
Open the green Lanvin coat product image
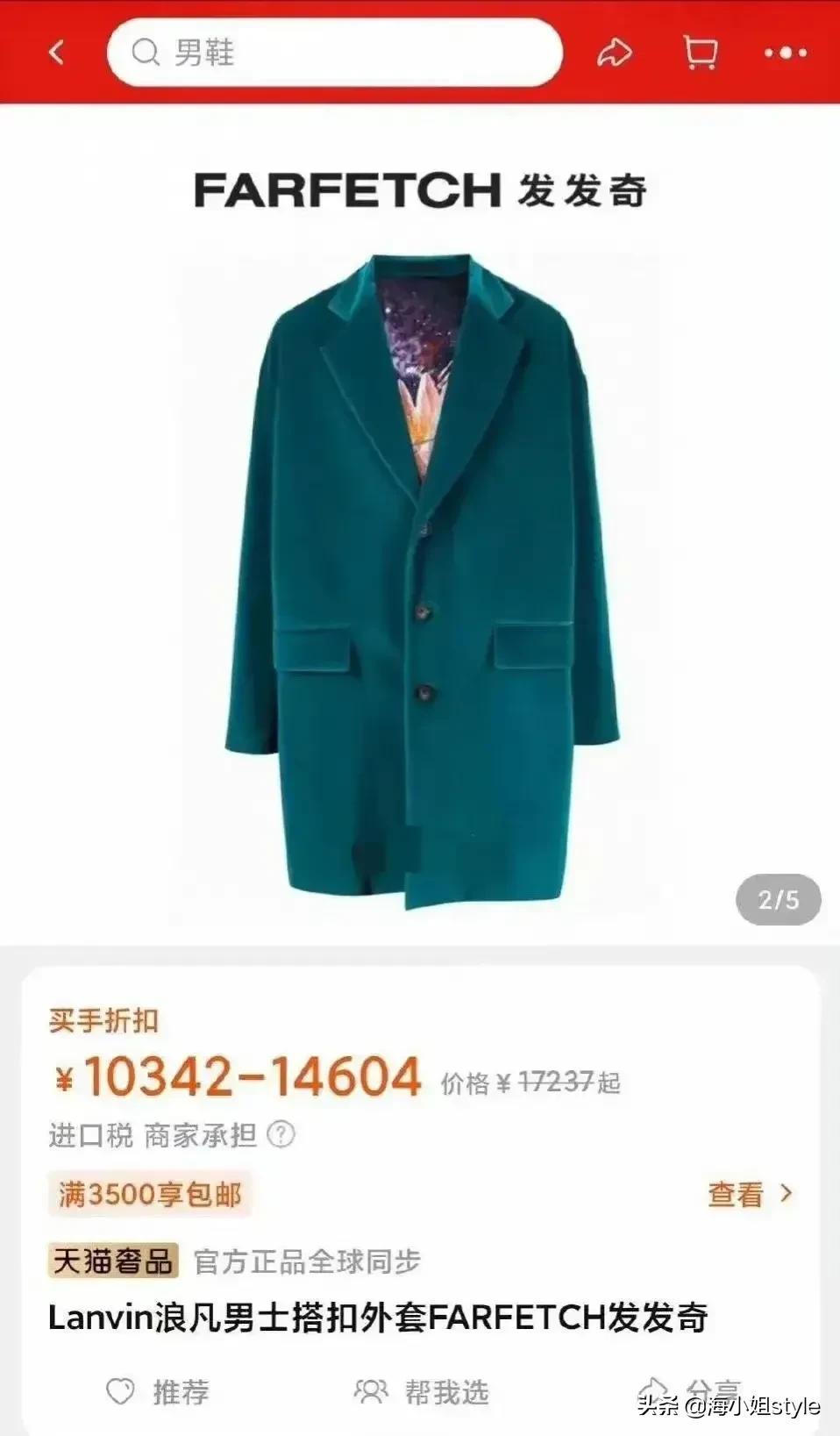tap(421, 579)
